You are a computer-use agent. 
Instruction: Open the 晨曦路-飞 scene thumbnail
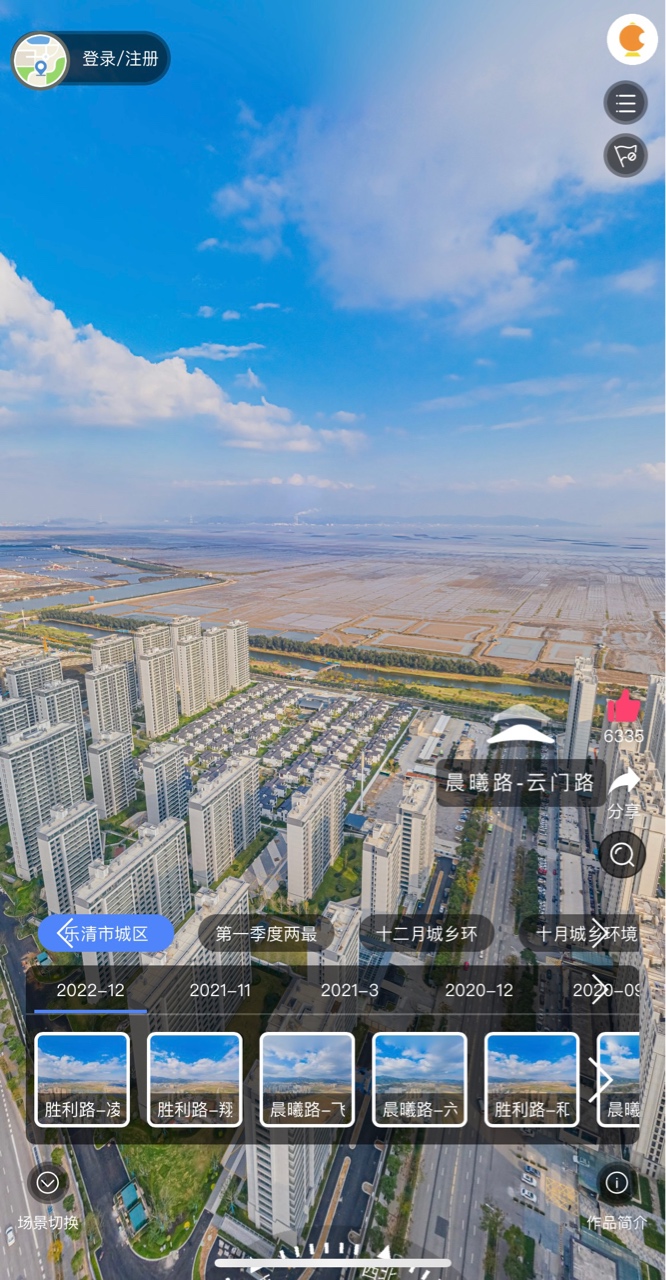307,1079
